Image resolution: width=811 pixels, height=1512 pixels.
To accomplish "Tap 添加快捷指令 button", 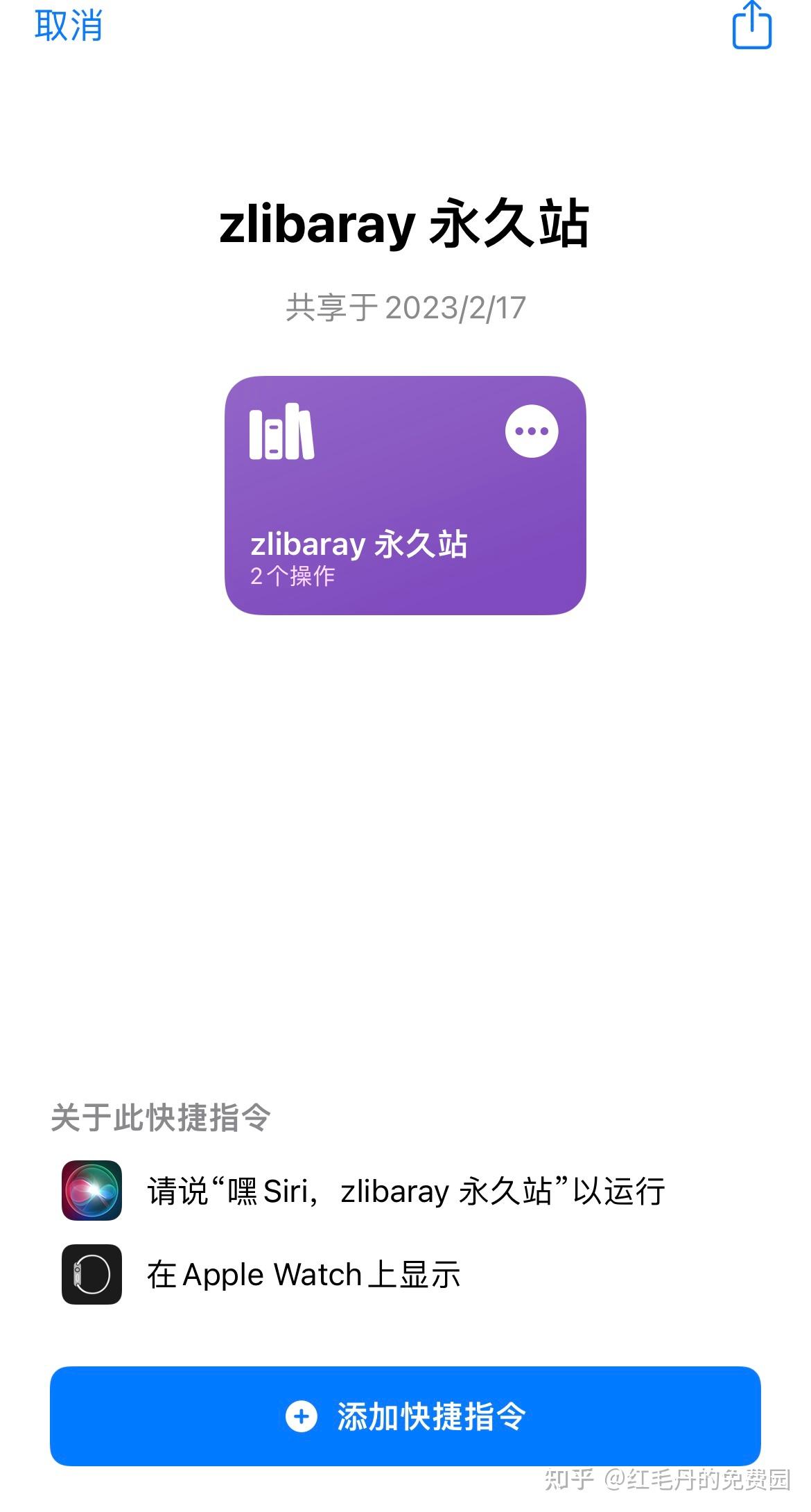I will click(x=405, y=1416).
